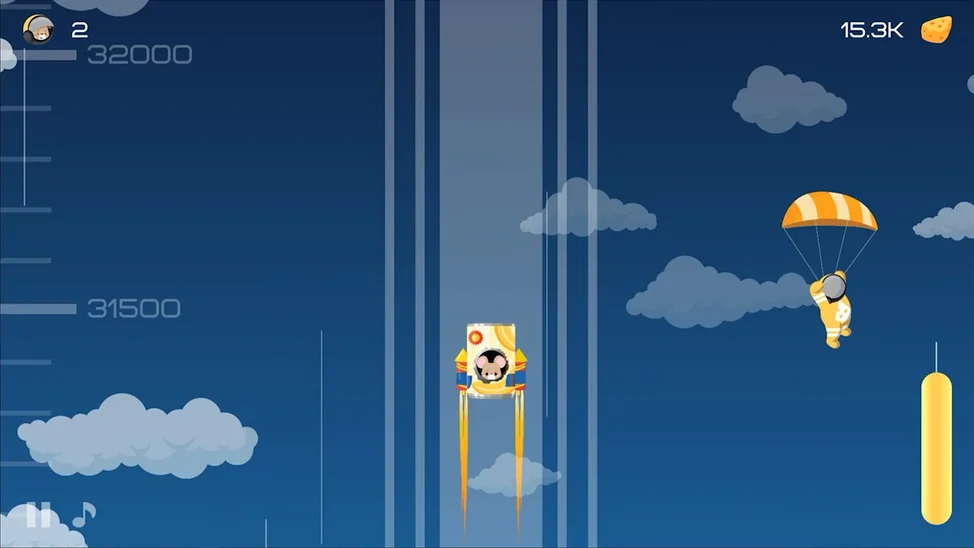974x548 pixels.
Task: Pause the game
Action: (38, 517)
